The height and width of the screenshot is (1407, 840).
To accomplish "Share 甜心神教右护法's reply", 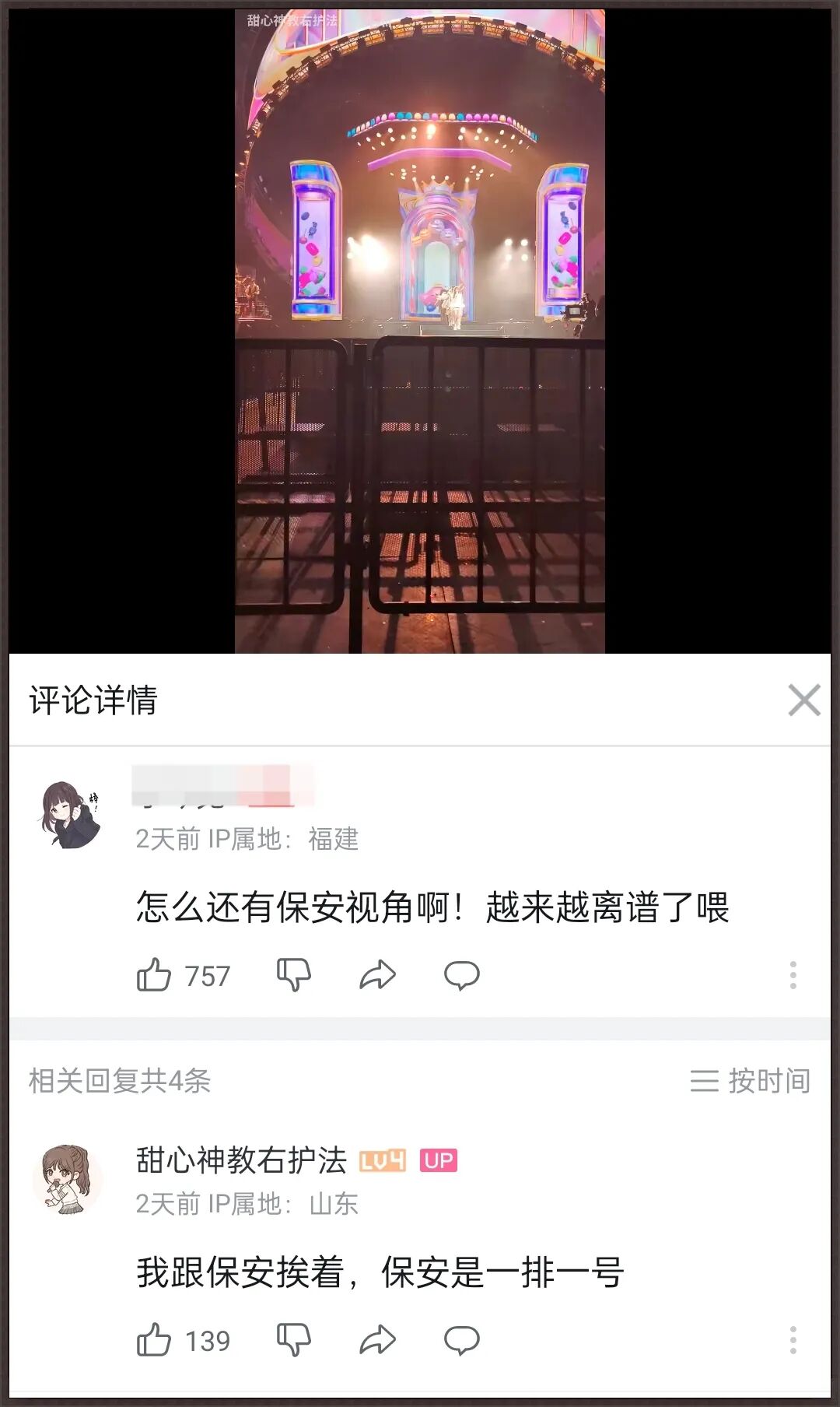I will point(378,1340).
